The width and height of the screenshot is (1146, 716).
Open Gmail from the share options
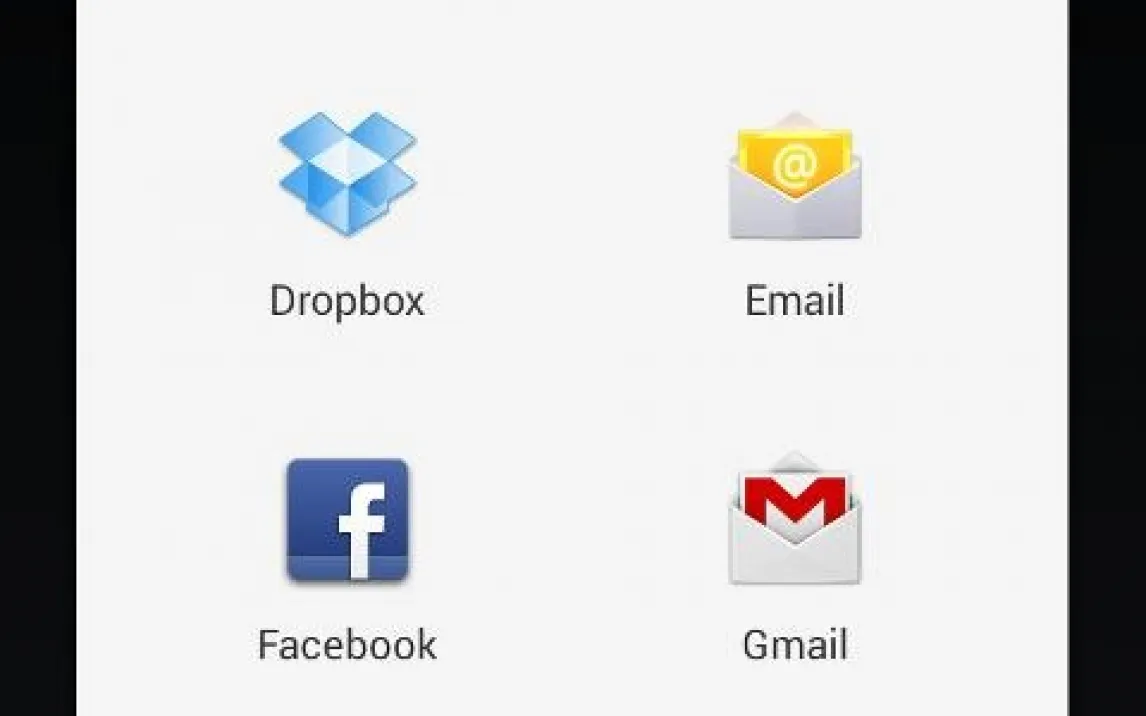[795, 520]
